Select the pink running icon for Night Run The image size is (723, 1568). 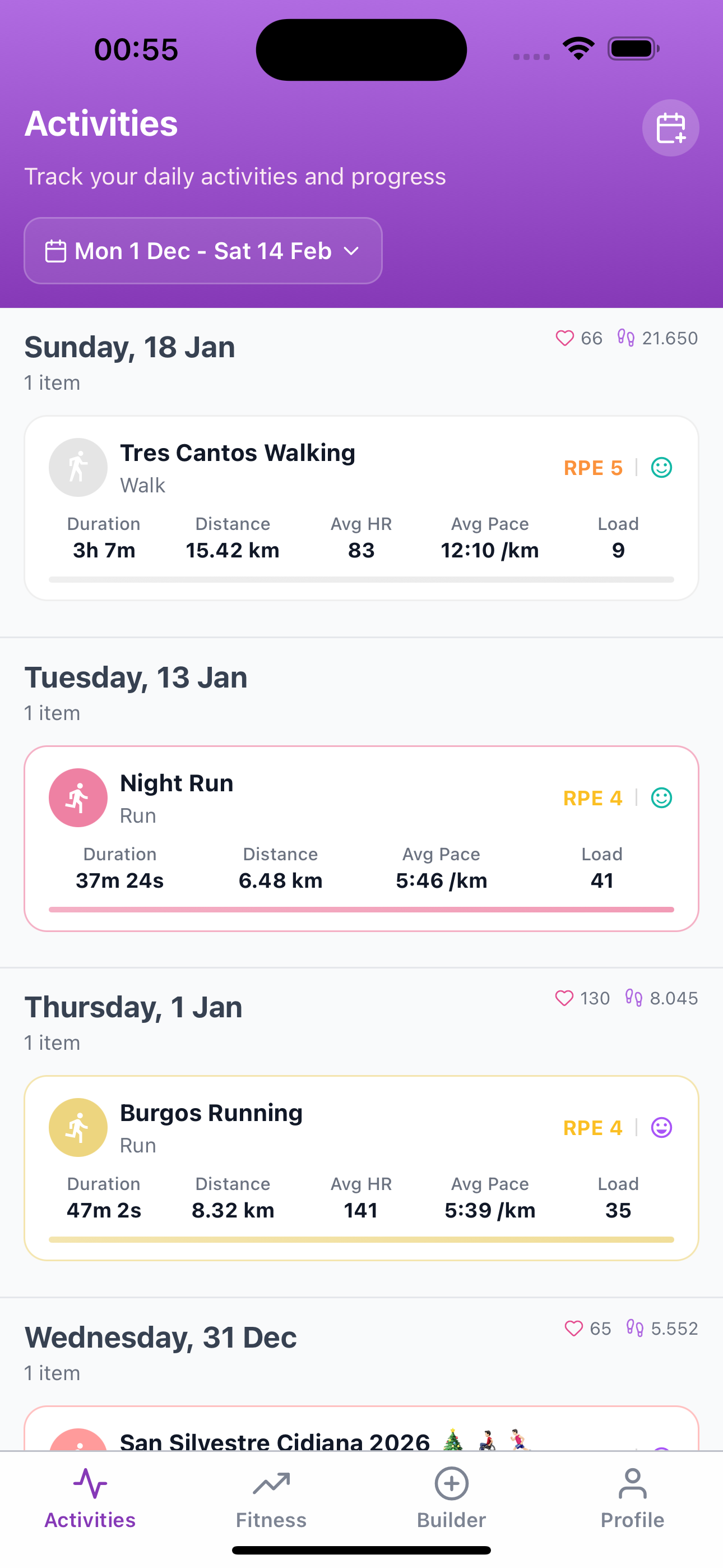(x=78, y=797)
